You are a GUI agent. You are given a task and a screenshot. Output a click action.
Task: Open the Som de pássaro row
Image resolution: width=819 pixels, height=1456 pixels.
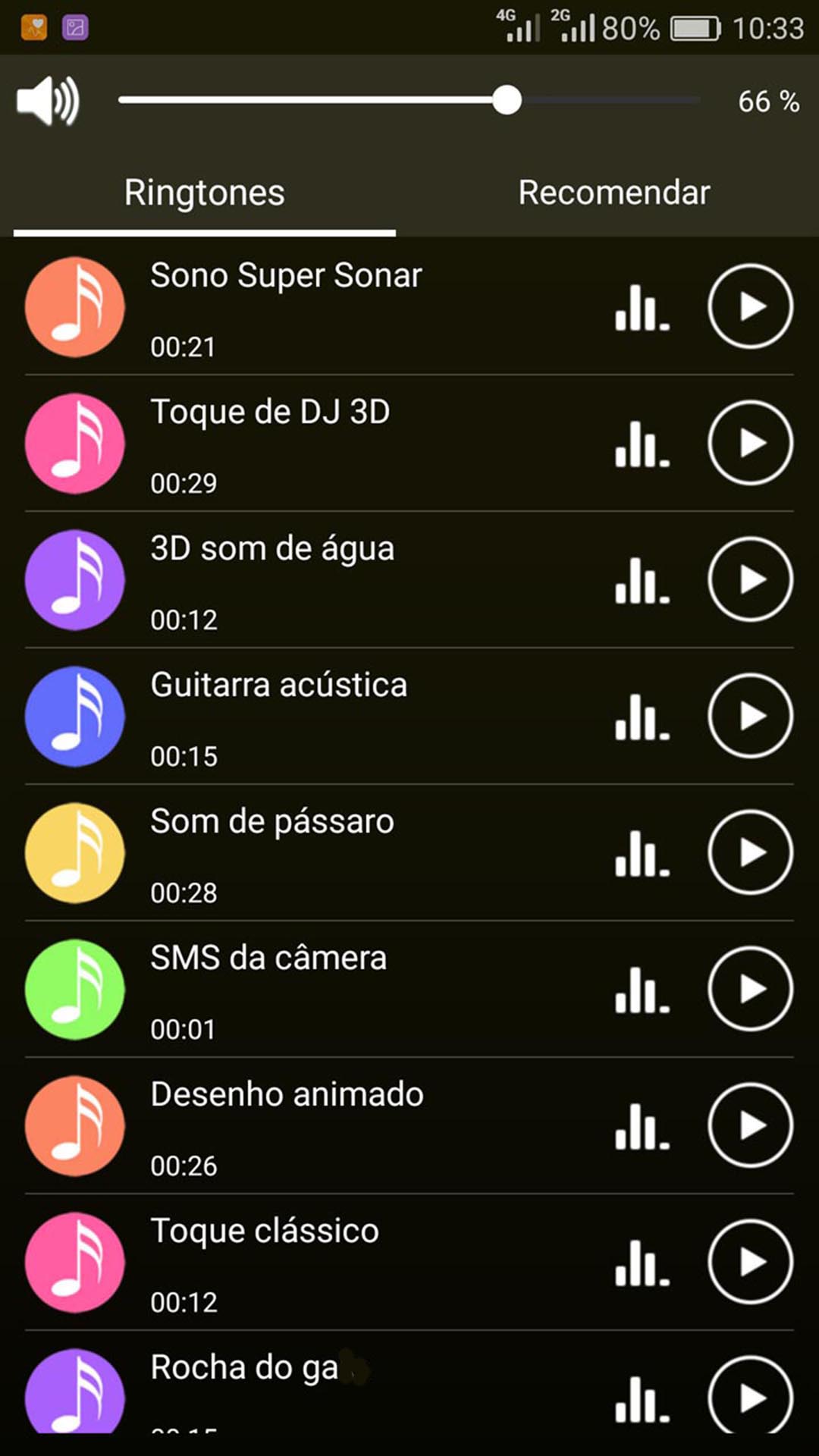pos(341,852)
